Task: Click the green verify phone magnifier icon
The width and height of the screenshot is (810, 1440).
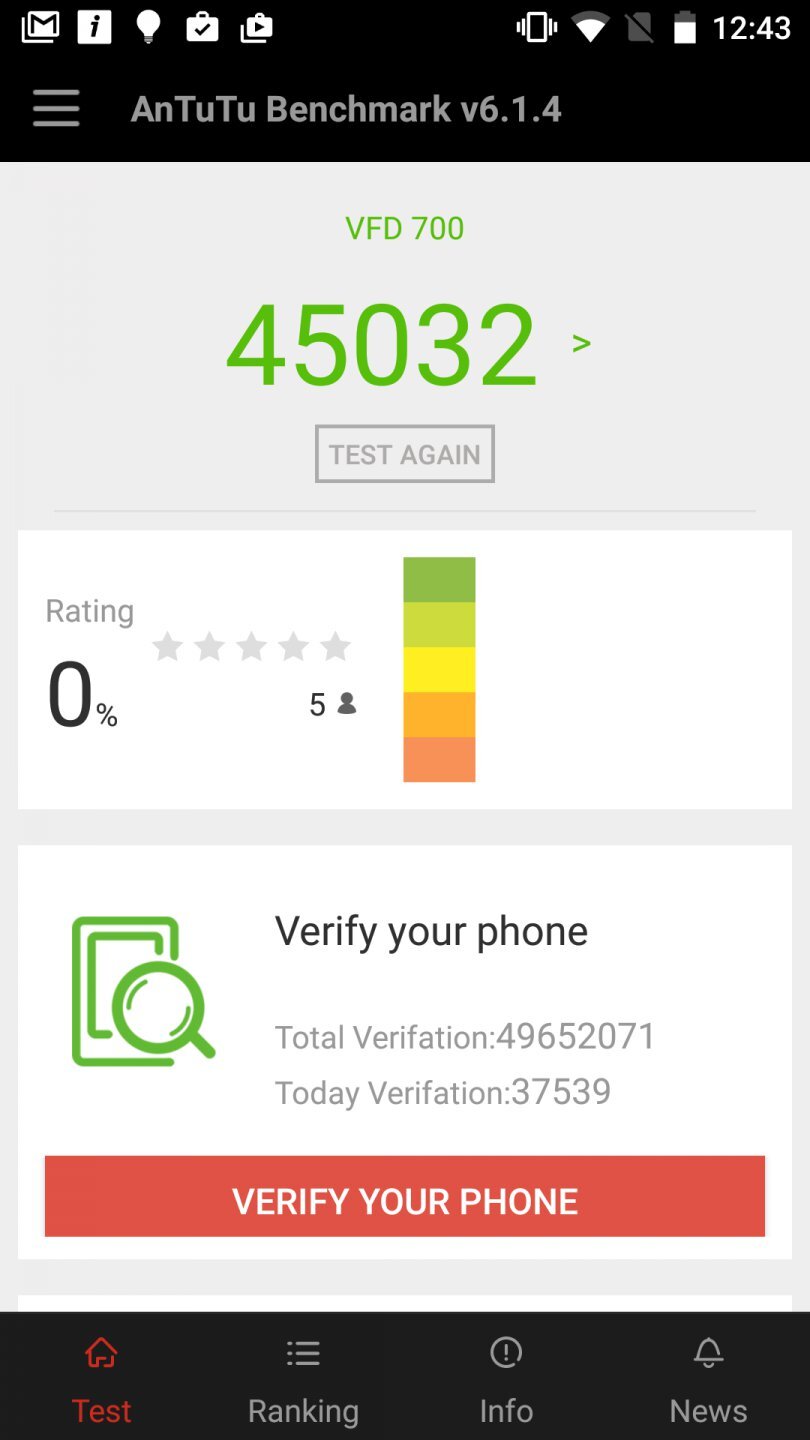Action: click(140, 990)
